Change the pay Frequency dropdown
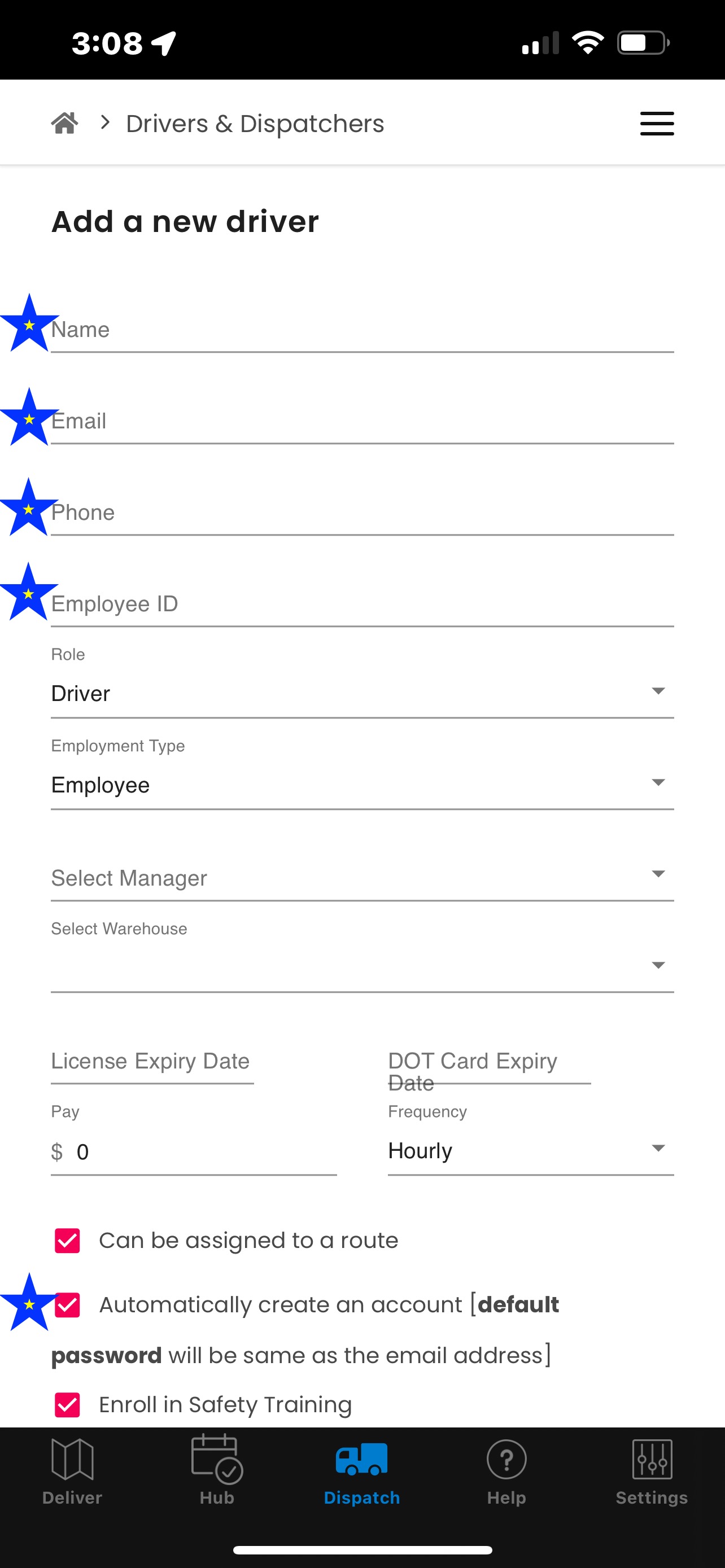 531,1150
